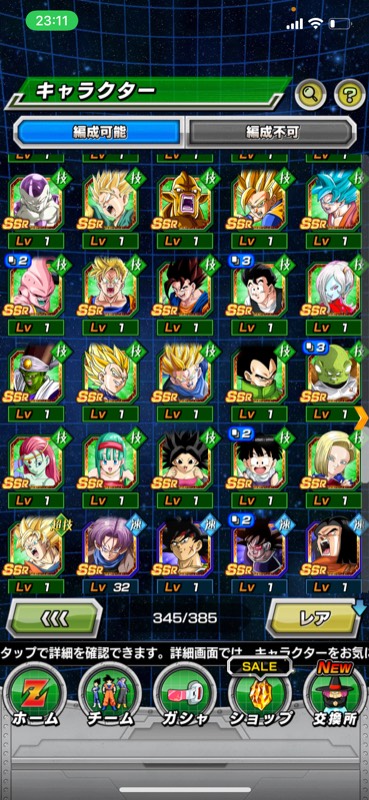
Task: Open the 交換所 marked NEW
Action: click(x=336, y=696)
